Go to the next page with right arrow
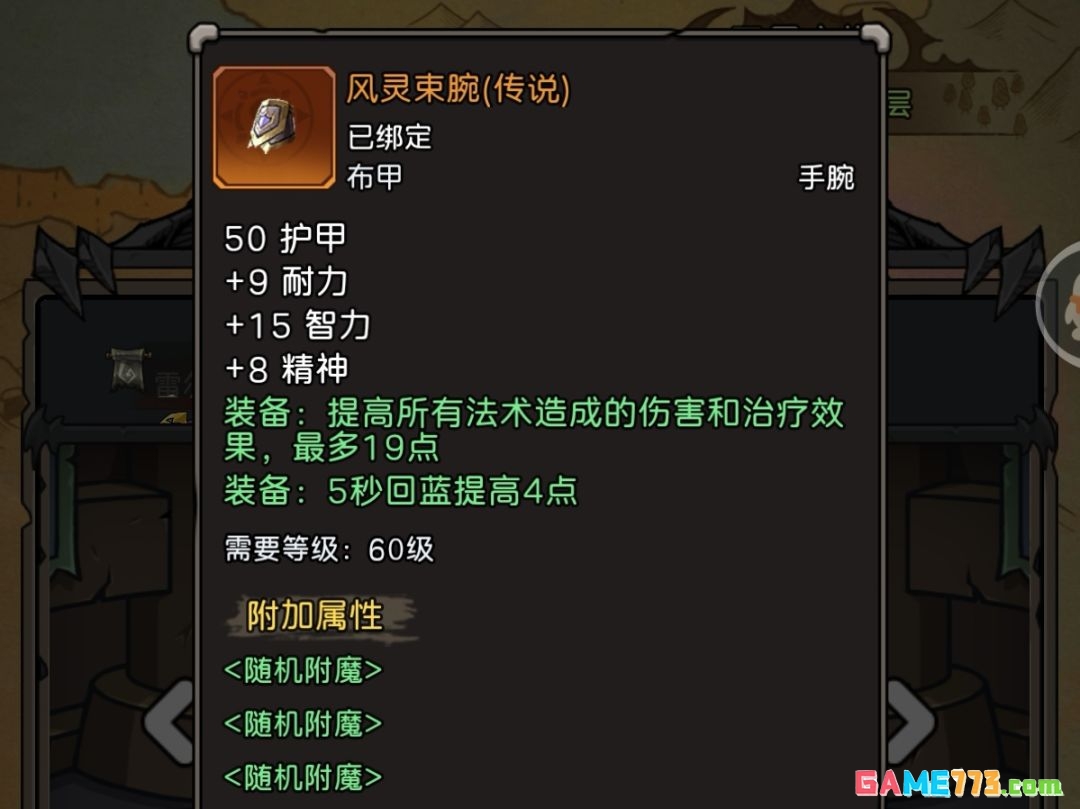 910,722
